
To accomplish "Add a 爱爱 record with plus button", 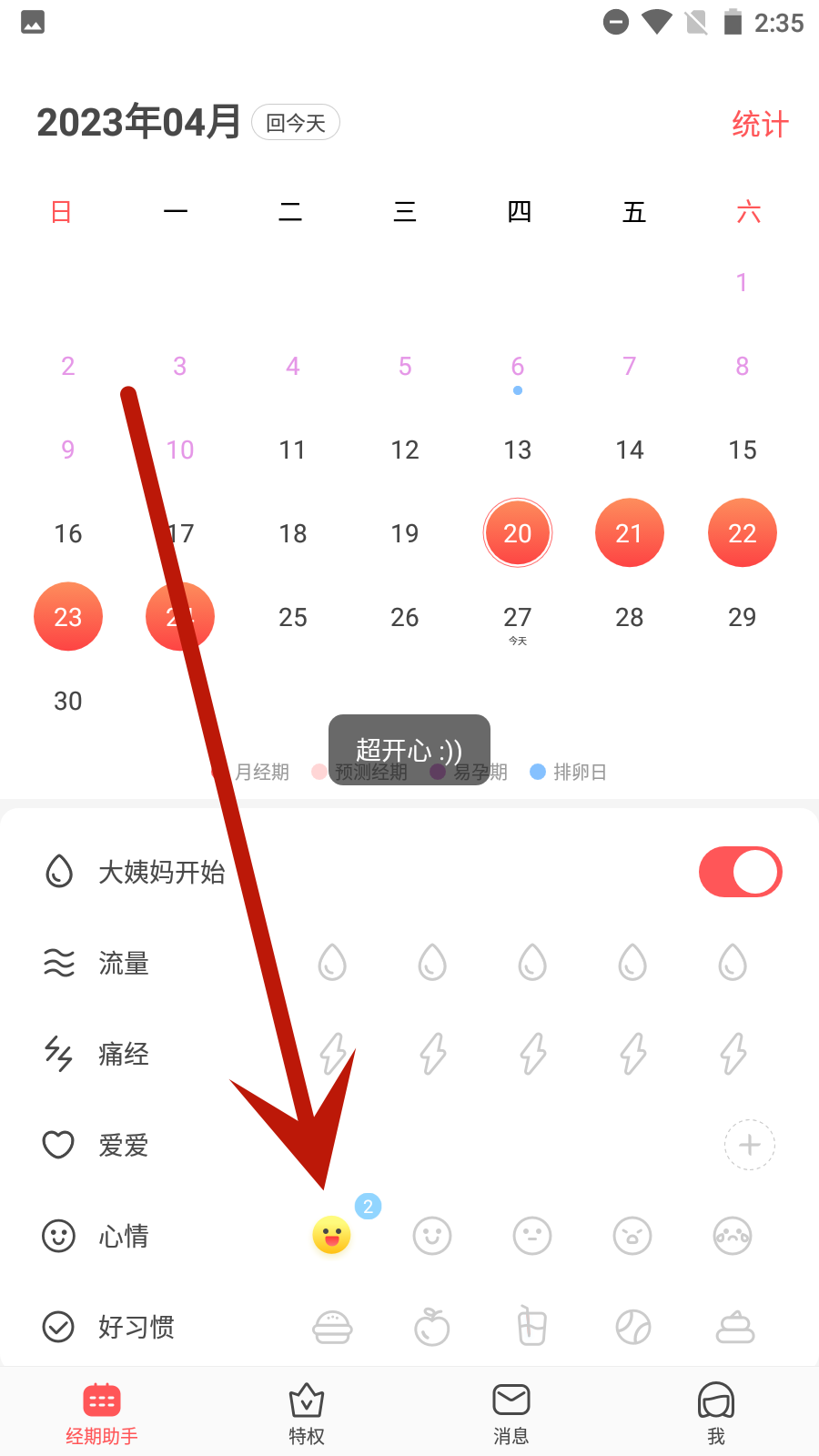I will pos(749,1145).
